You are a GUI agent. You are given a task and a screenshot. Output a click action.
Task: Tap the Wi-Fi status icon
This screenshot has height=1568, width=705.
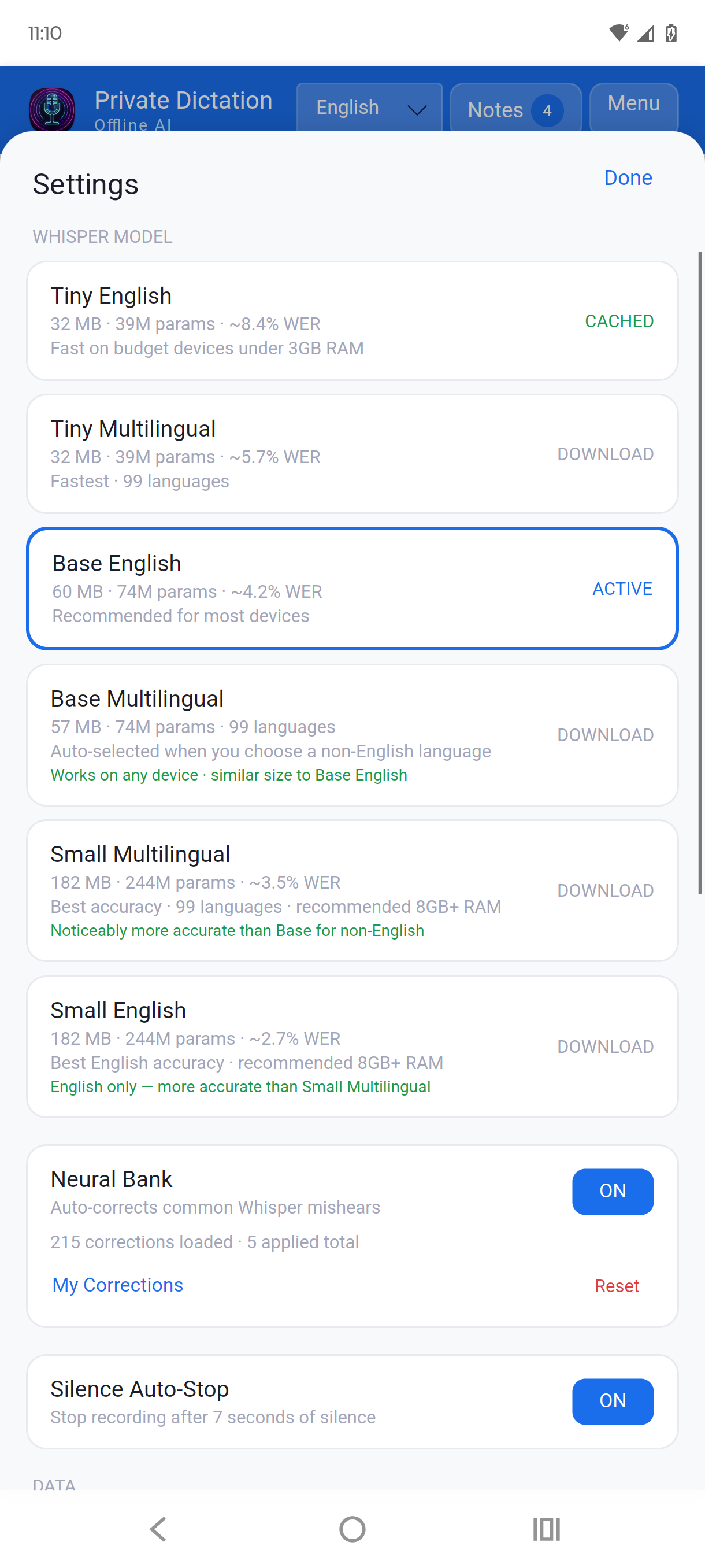click(x=619, y=34)
